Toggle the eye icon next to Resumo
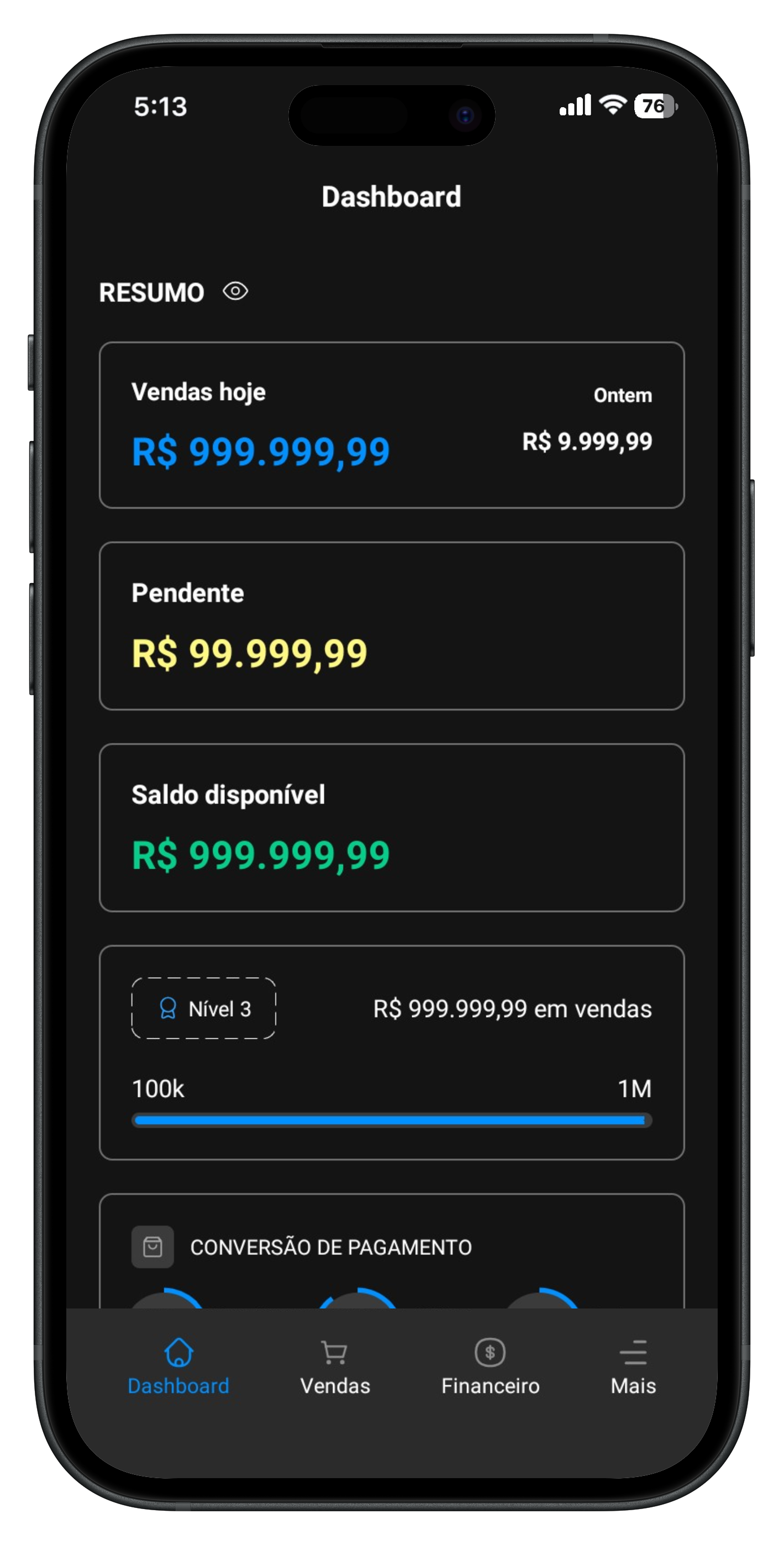 [x=235, y=292]
